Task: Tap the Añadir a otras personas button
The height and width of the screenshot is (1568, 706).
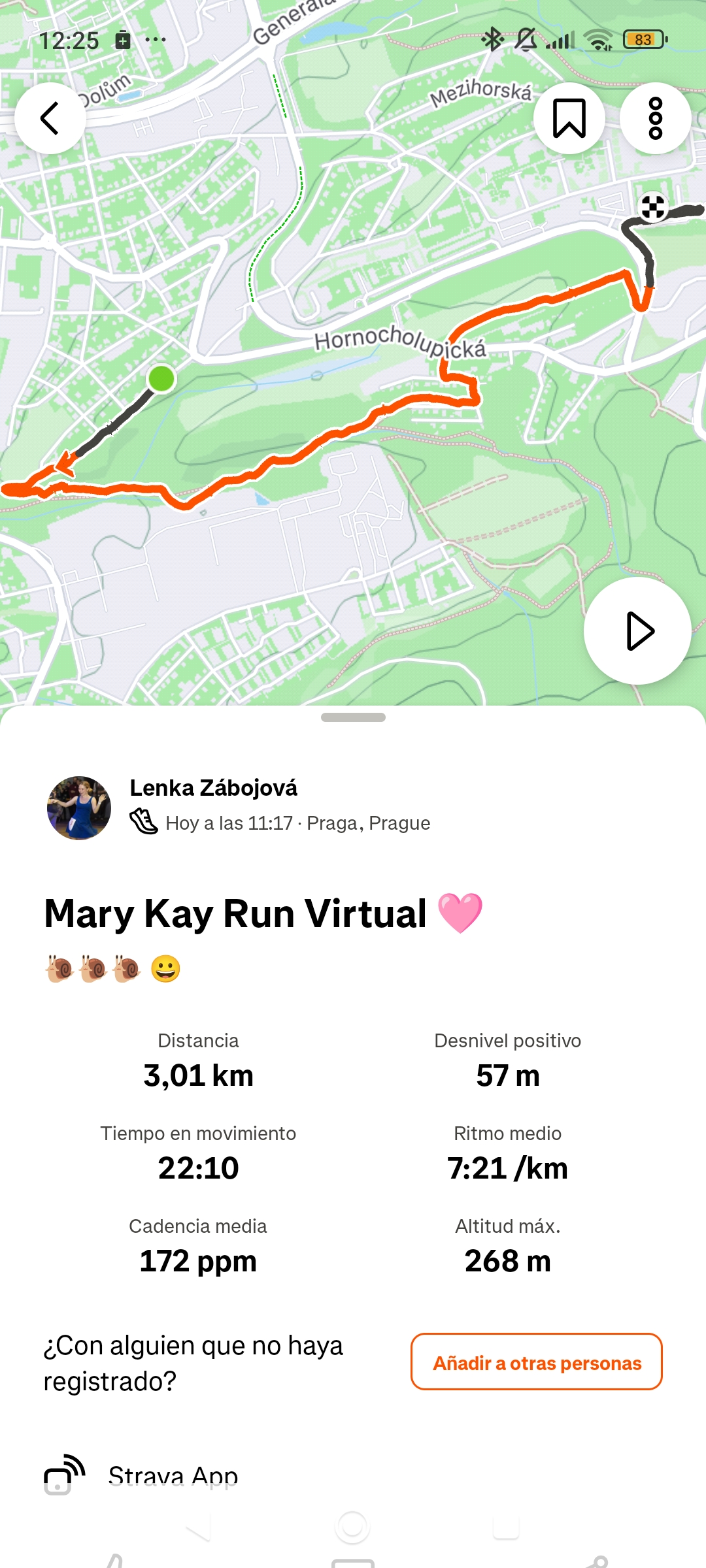Action: click(536, 1362)
